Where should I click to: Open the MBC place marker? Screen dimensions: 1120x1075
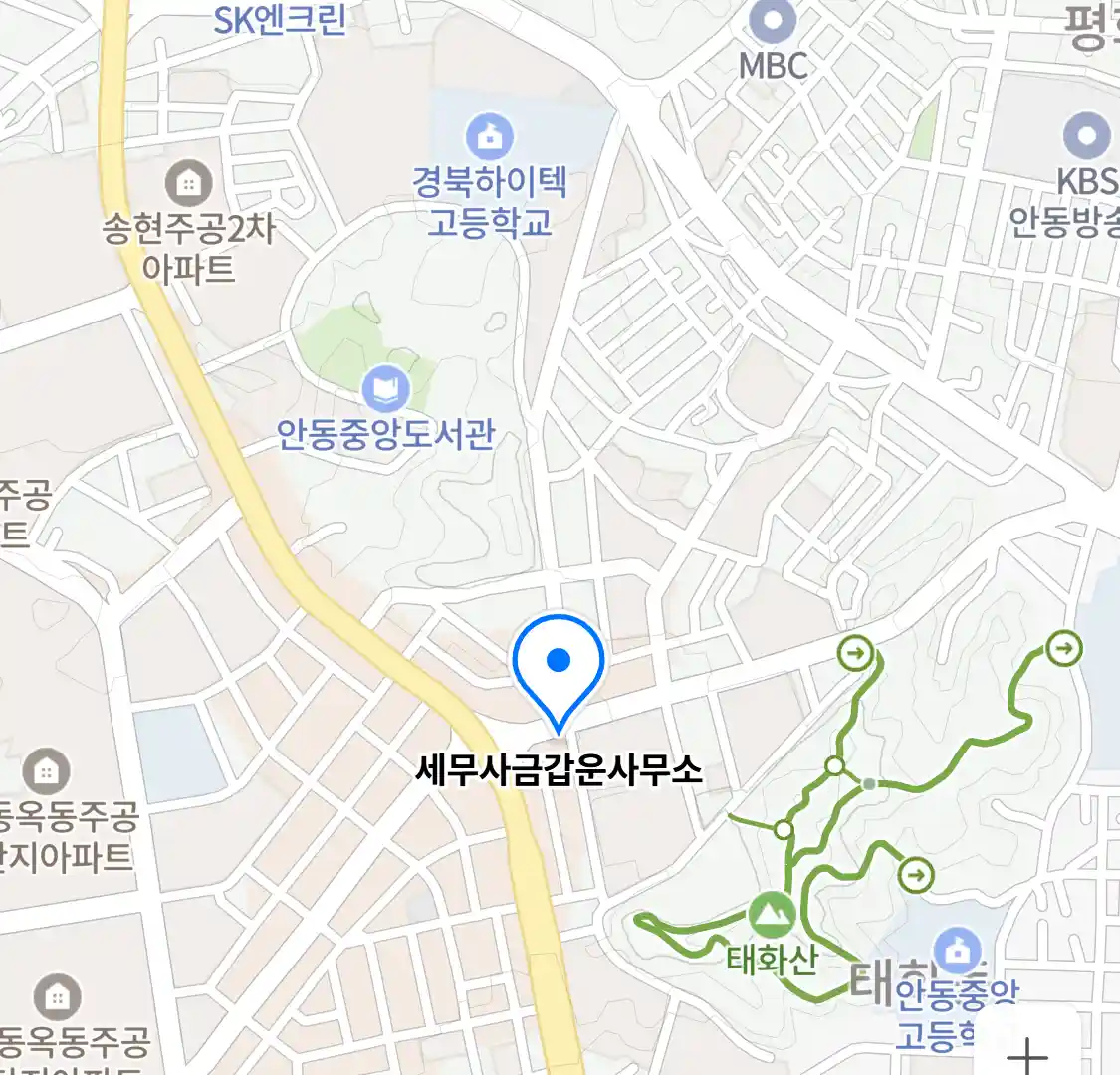point(772,20)
